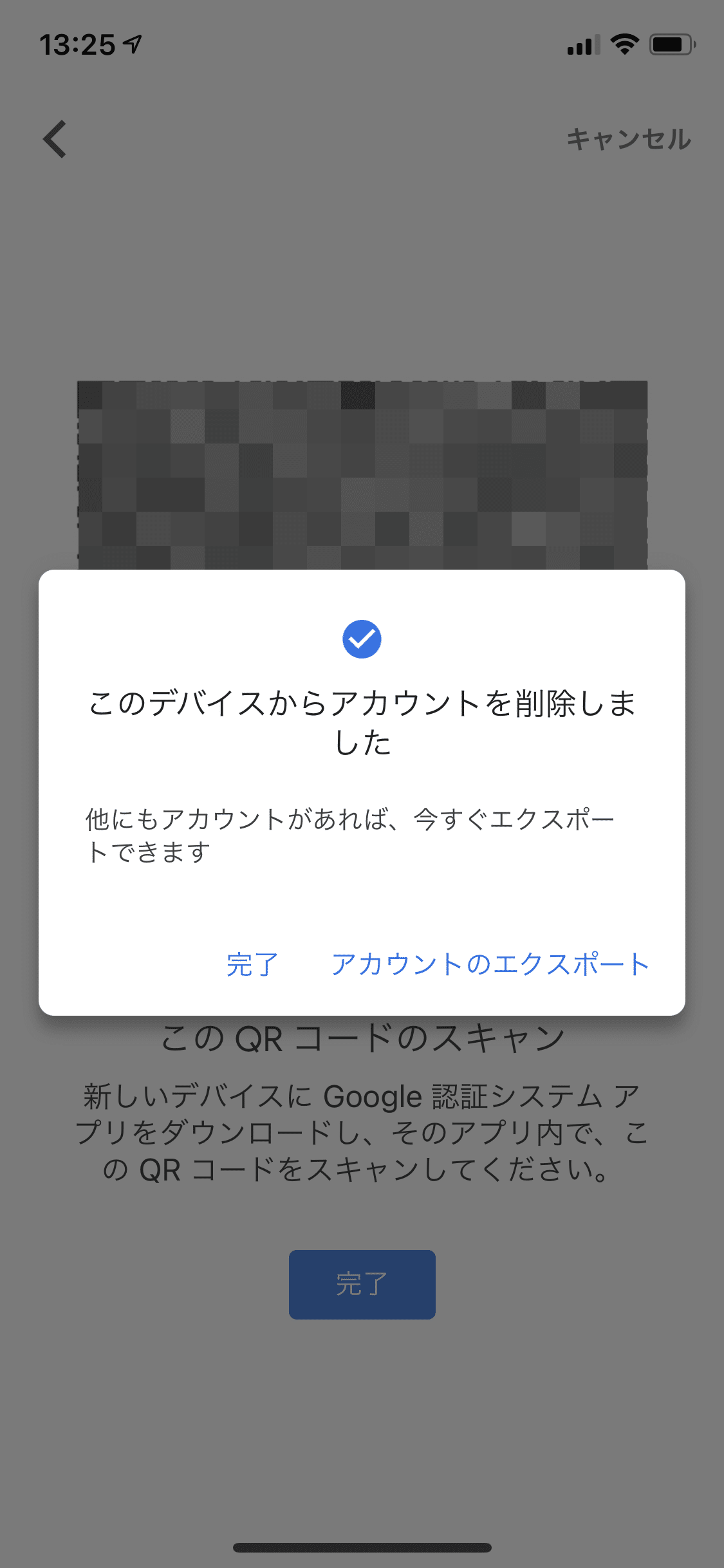
Task: Tap the clock reading 13:25
Action: tap(77, 44)
